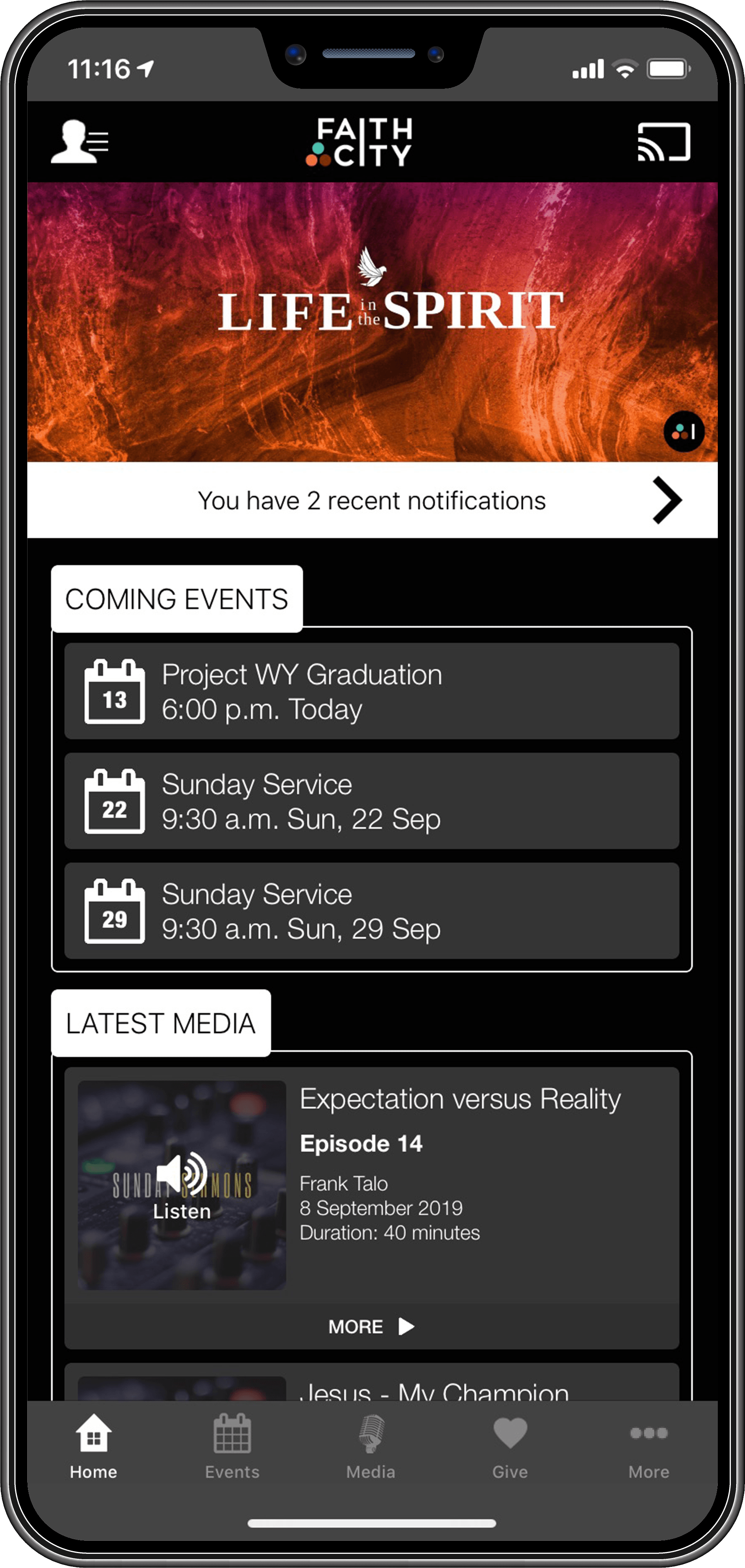Listen to Expectation versus Reality sermon
745x1568 pixels.
coord(182,1185)
